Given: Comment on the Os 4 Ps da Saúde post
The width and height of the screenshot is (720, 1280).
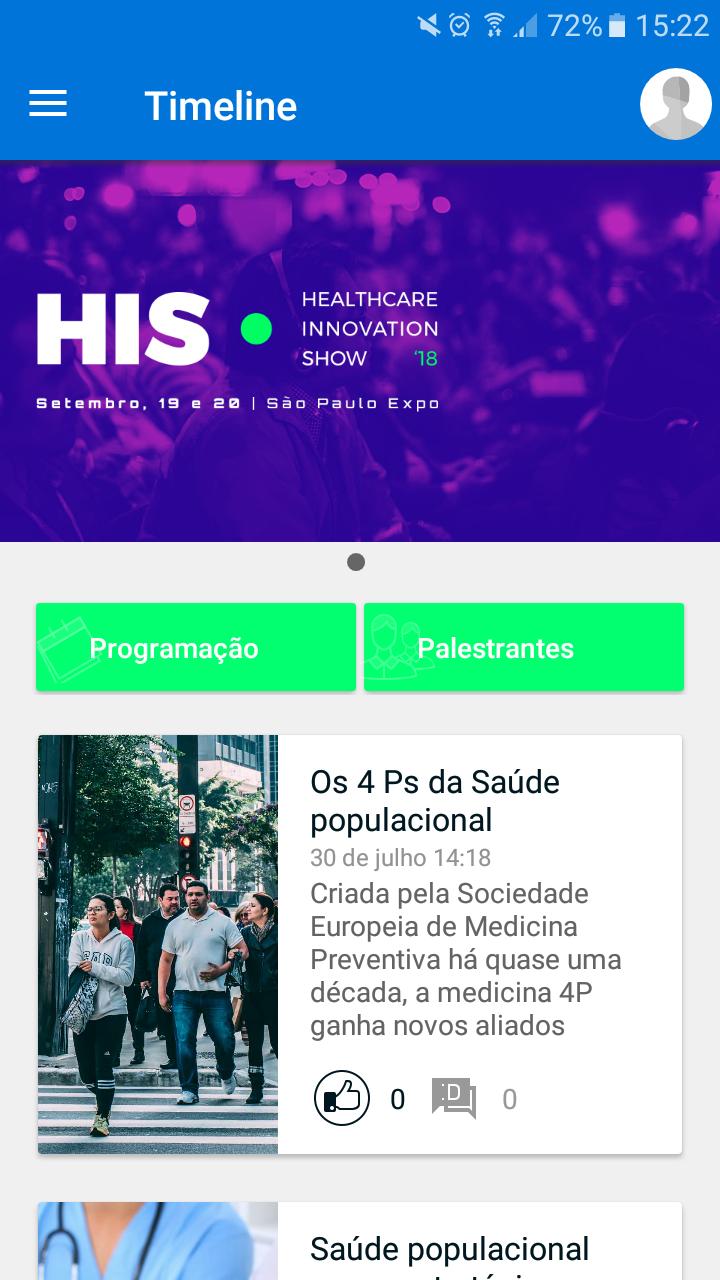Looking at the screenshot, I should [x=454, y=1098].
